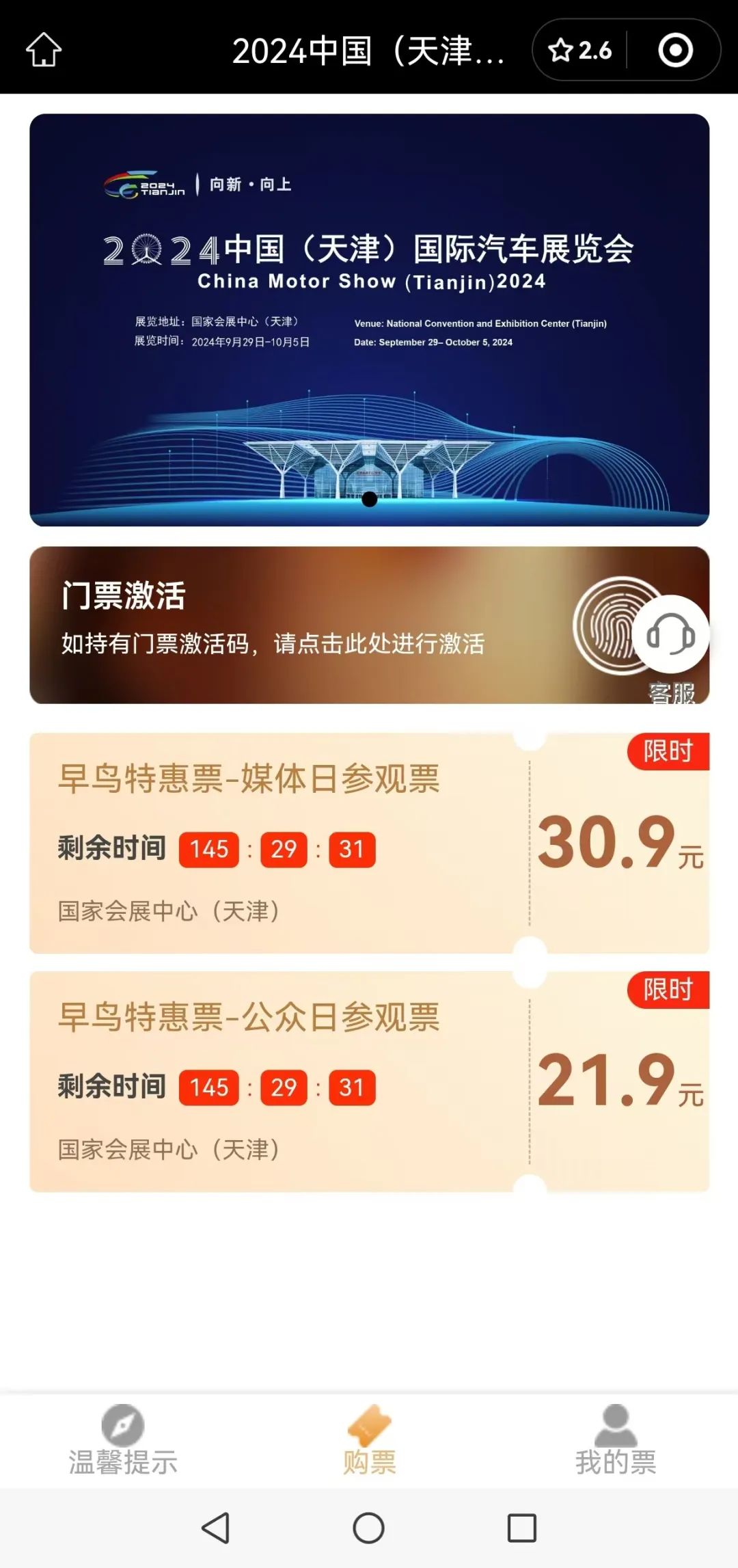This screenshot has width=738, height=1568.
Task: Open the China Motor Show banner
Action: (x=369, y=319)
